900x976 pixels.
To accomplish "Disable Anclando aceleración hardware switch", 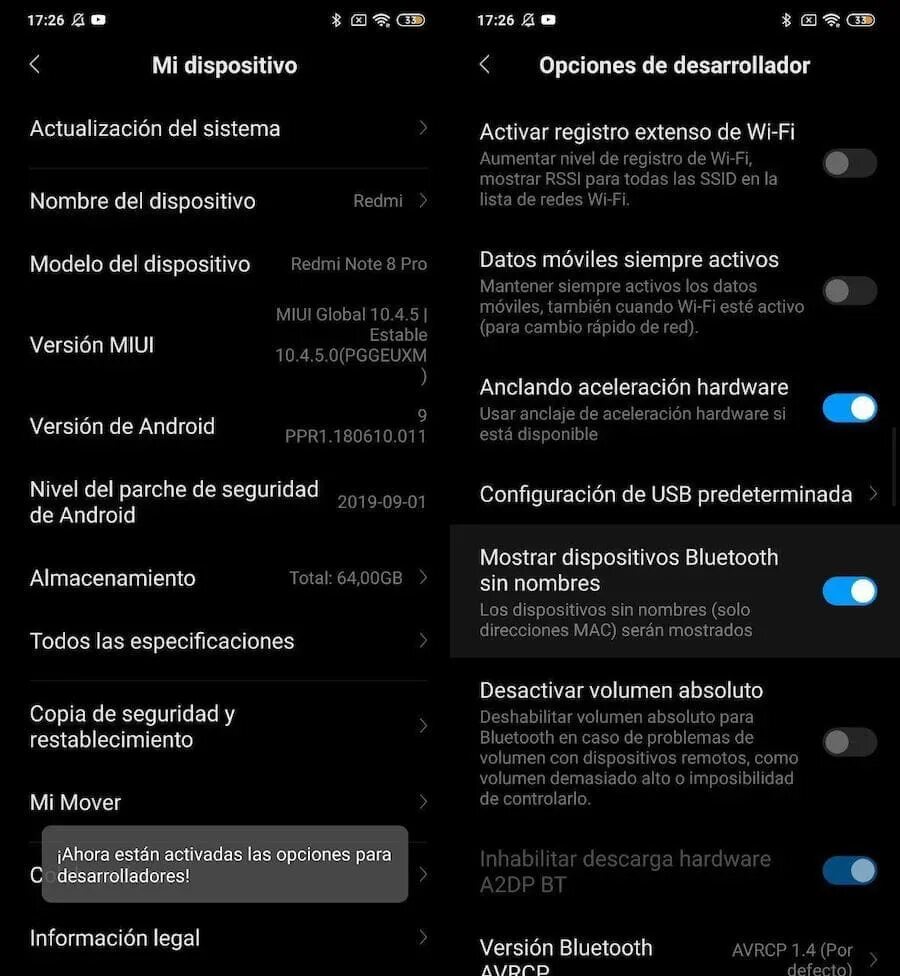I will click(x=849, y=408).
